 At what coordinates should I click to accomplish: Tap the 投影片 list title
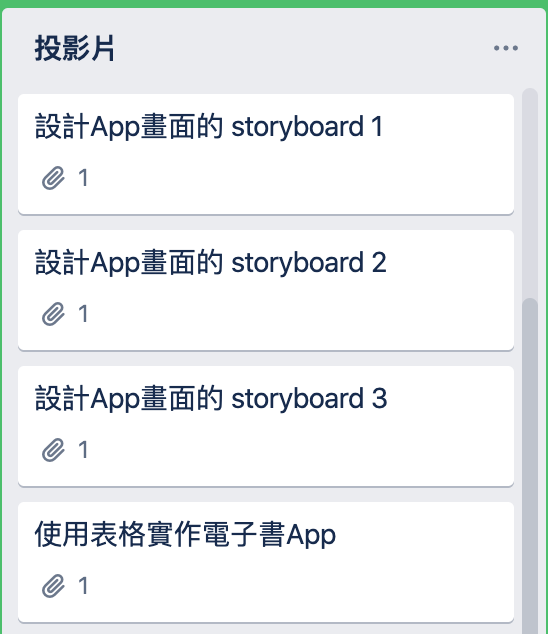[74, 48]
